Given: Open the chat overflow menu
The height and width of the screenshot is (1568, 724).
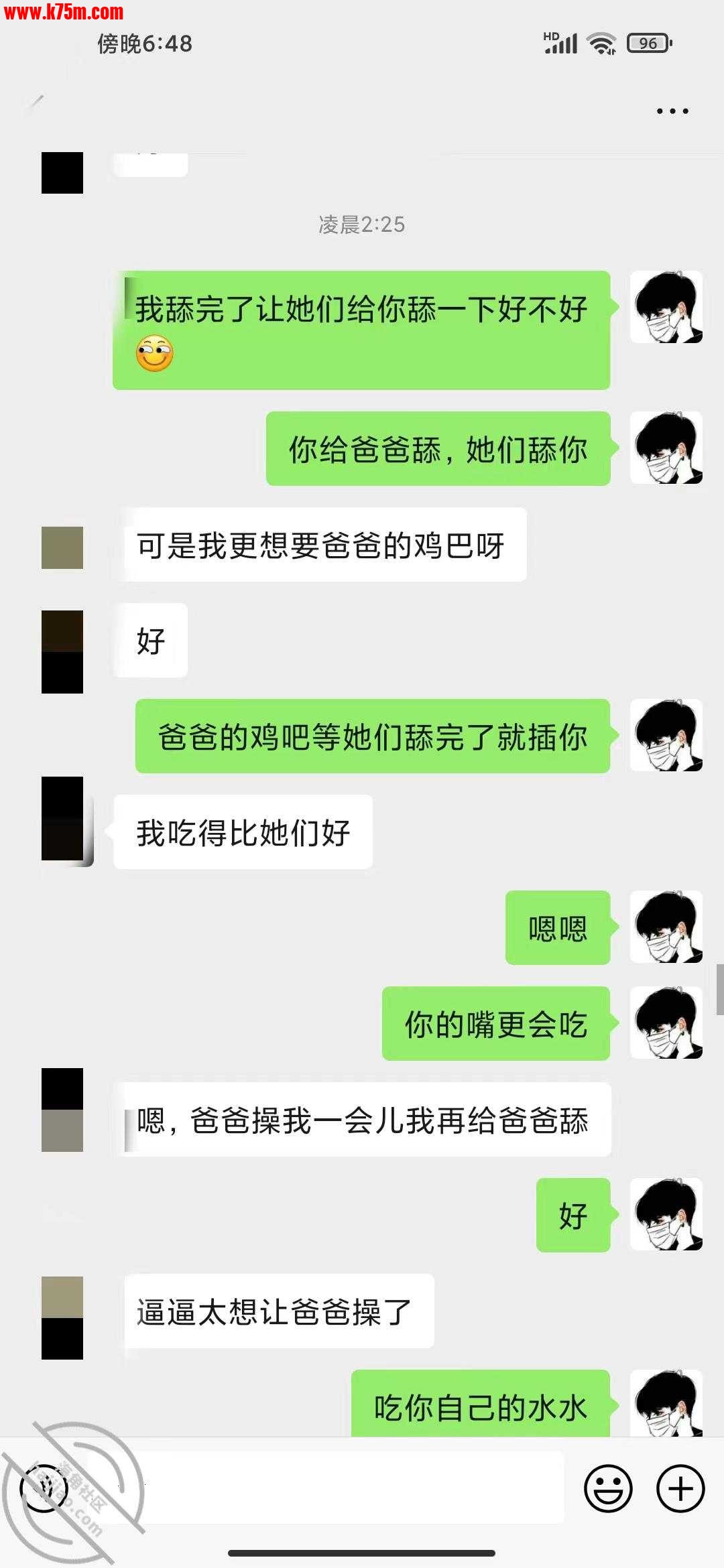Looking at the screenshot, I should pyautogui.click(x=672, y=111).
